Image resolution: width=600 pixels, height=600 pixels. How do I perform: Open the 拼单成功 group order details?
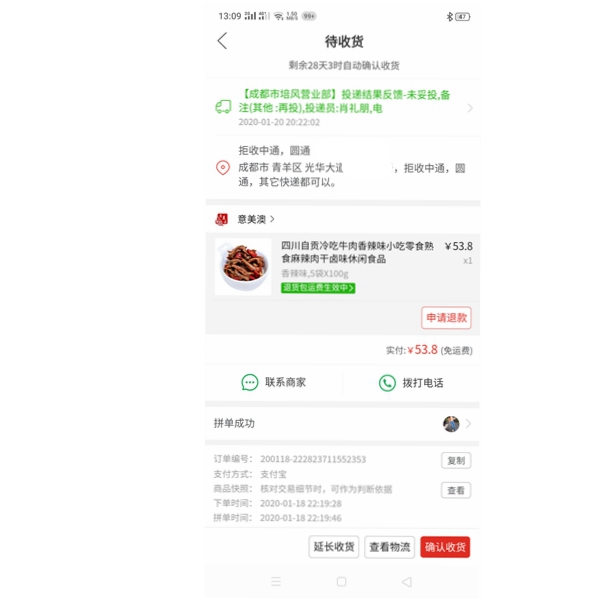(x=342, y=423)
